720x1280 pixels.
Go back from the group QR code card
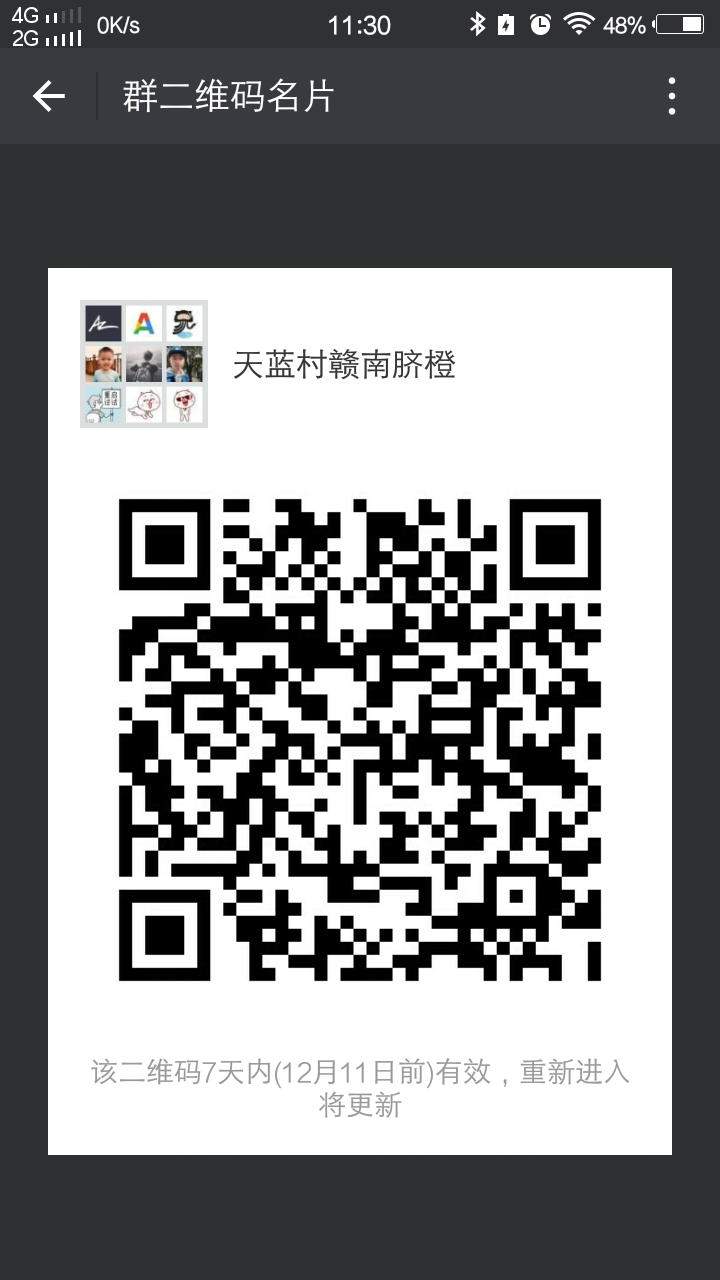tap(48, 96)
